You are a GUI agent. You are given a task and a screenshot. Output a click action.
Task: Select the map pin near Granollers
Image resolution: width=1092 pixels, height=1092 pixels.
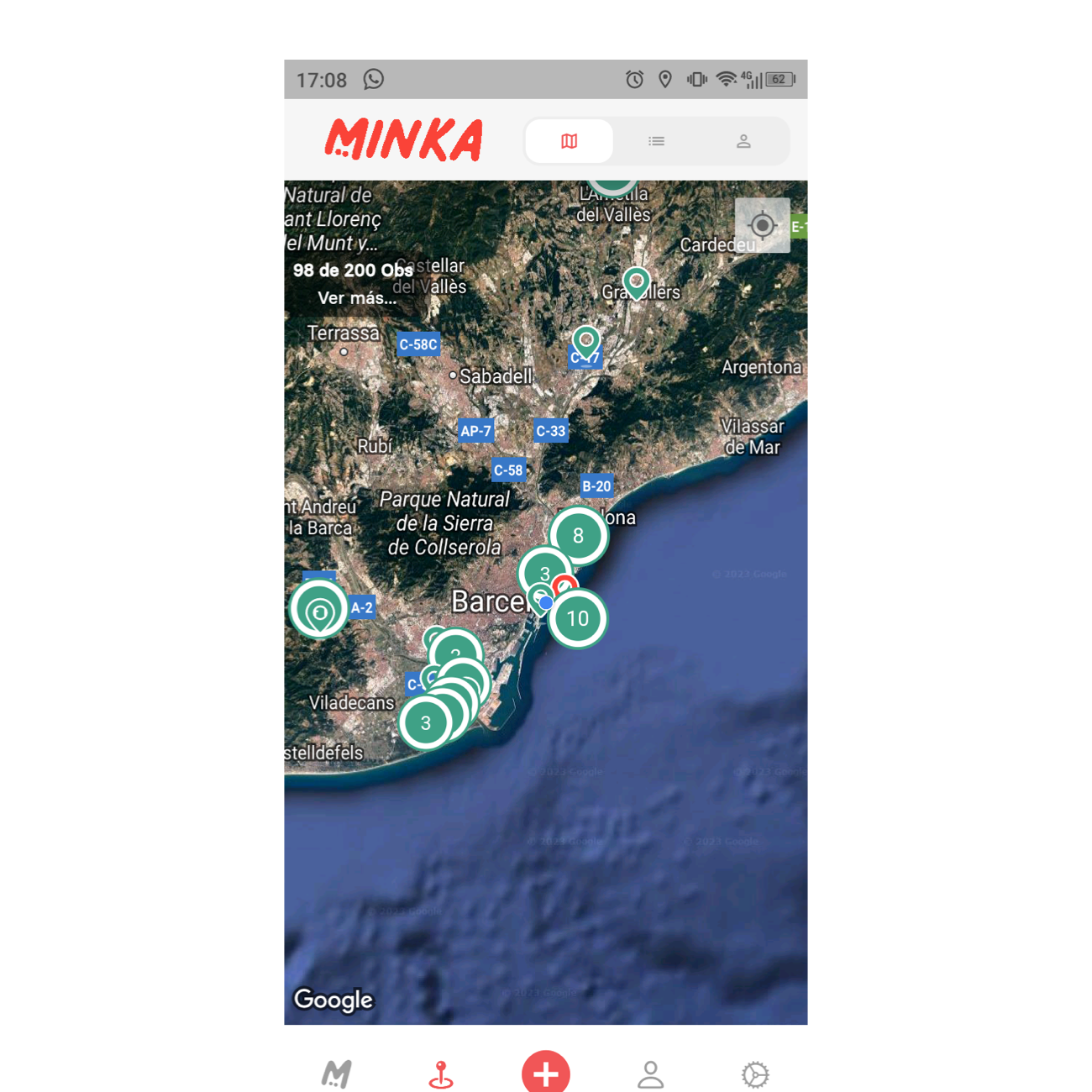(636, 282)
